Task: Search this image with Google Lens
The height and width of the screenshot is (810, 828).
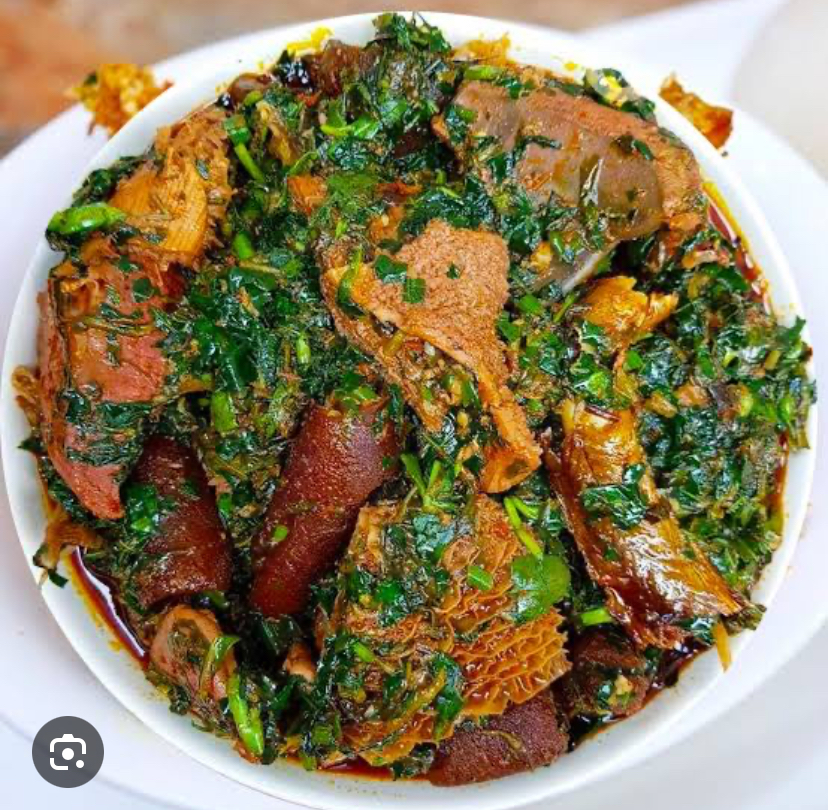Action: (67, 752)
